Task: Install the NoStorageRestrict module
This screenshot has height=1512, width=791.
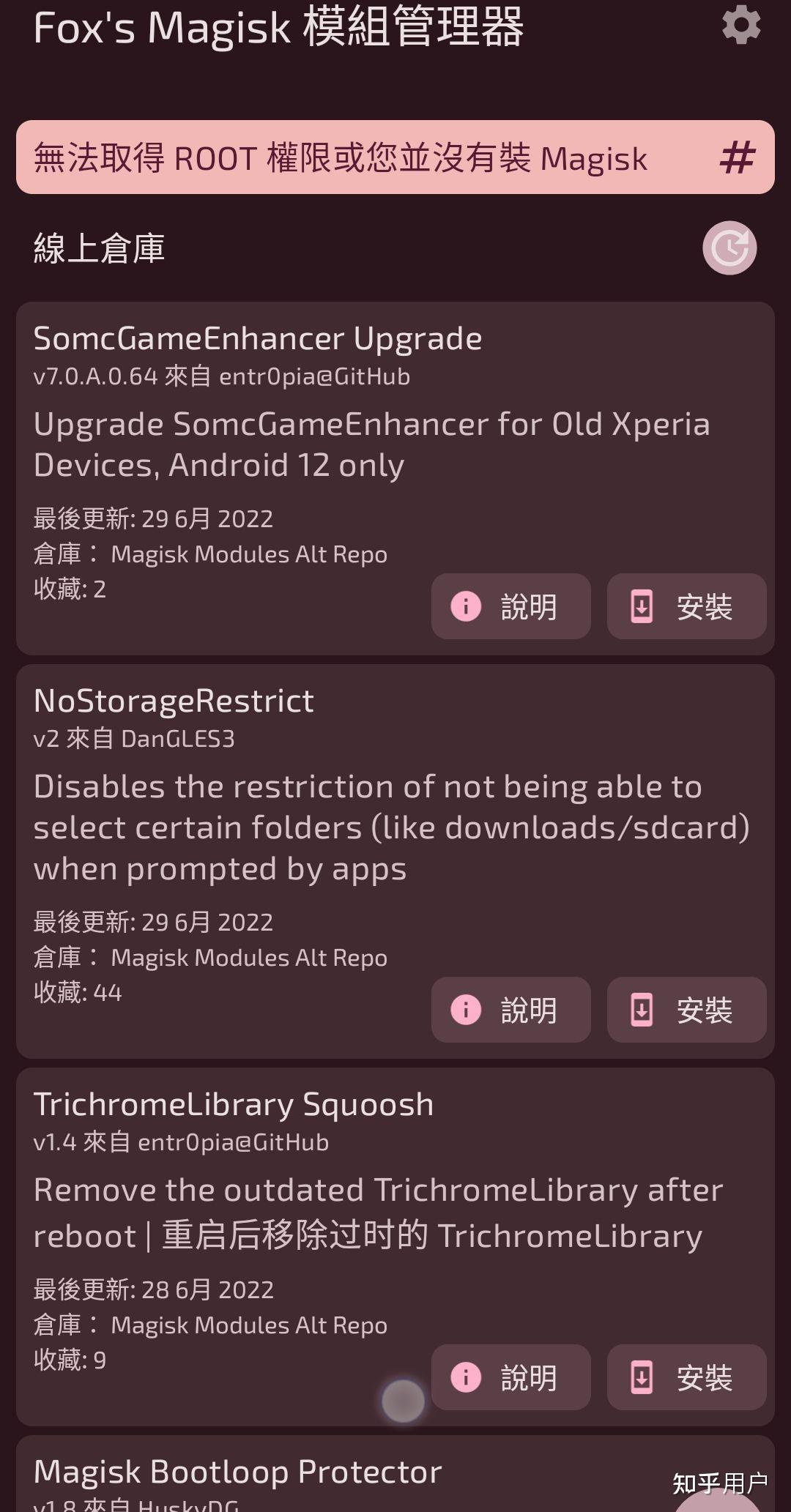Action: (686, 1010)
